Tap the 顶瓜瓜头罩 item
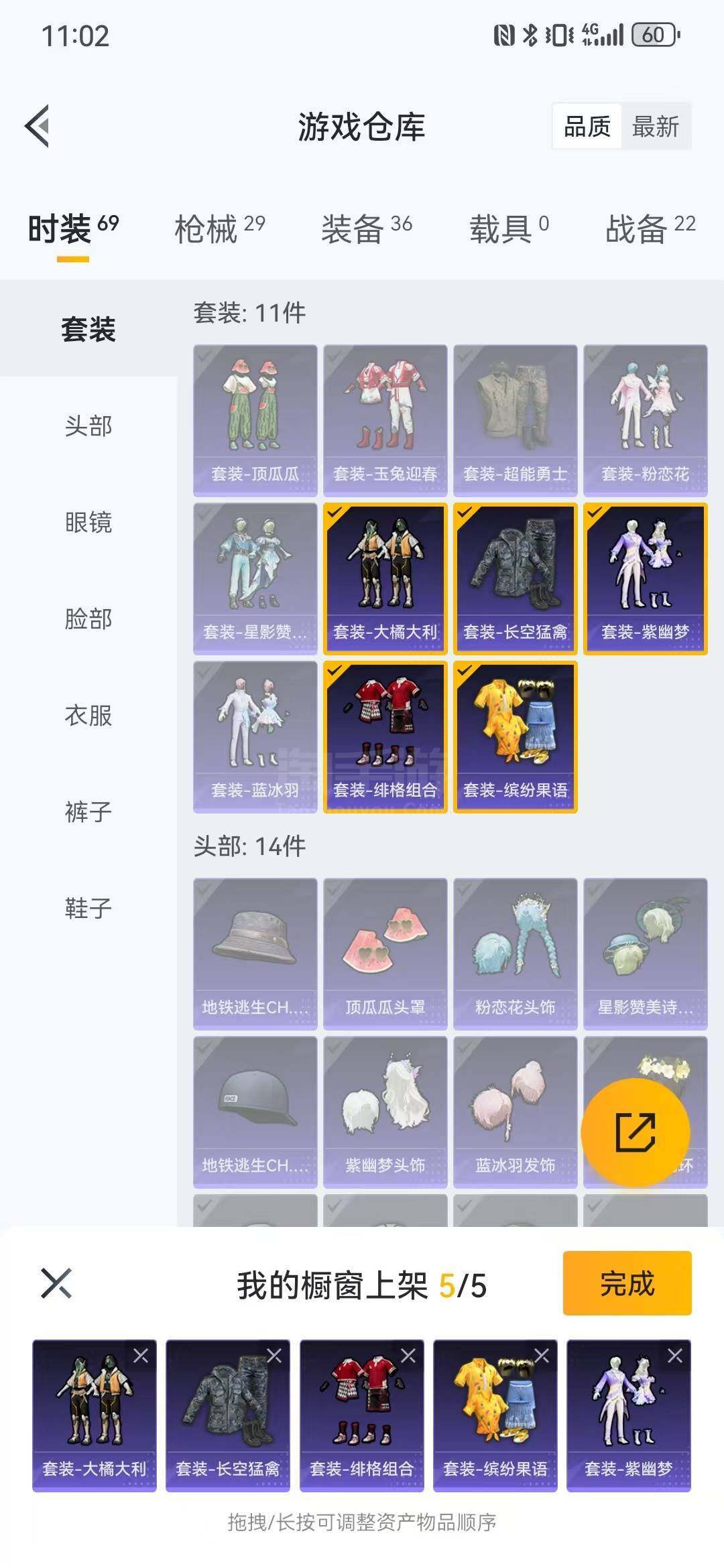The width and height of the screenshot is (724, 1568). tap(385, 954)
